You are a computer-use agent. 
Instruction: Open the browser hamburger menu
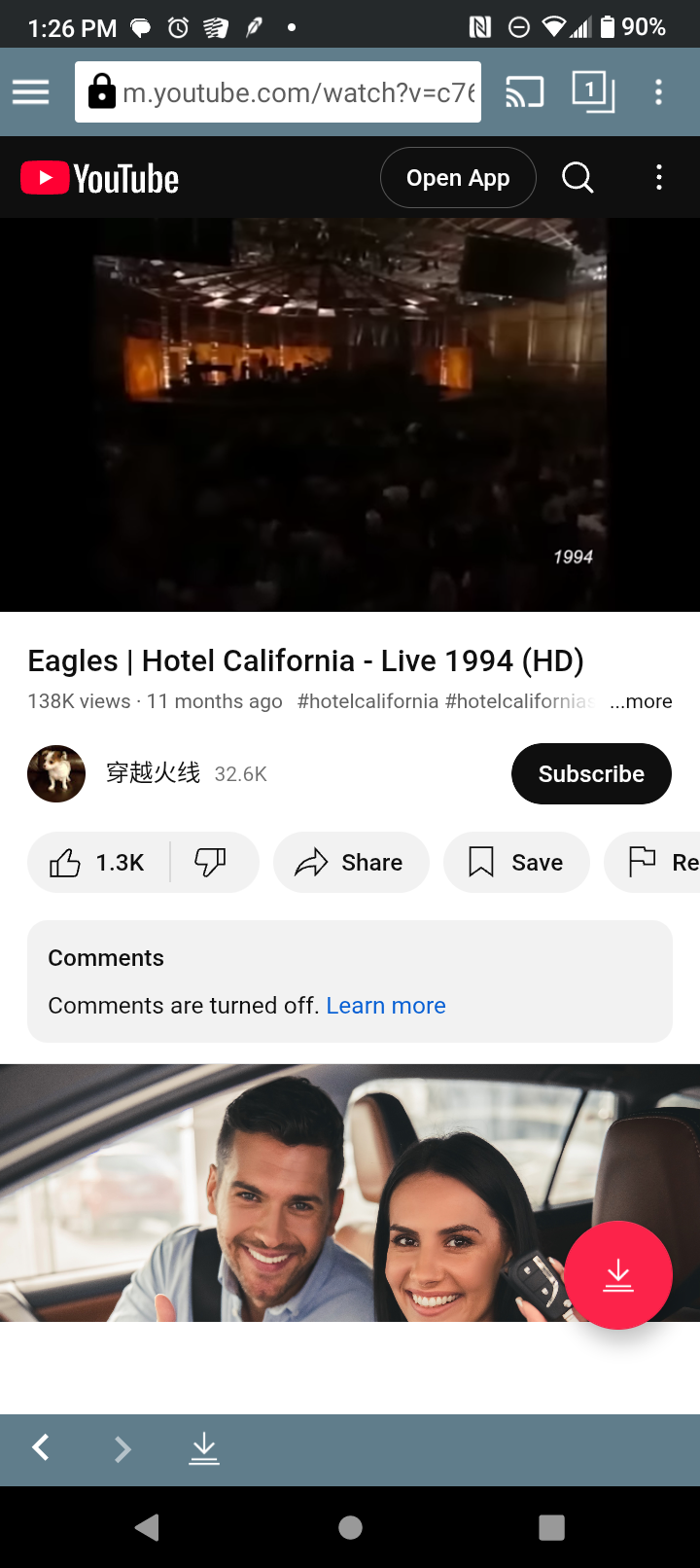coord(31,92)
